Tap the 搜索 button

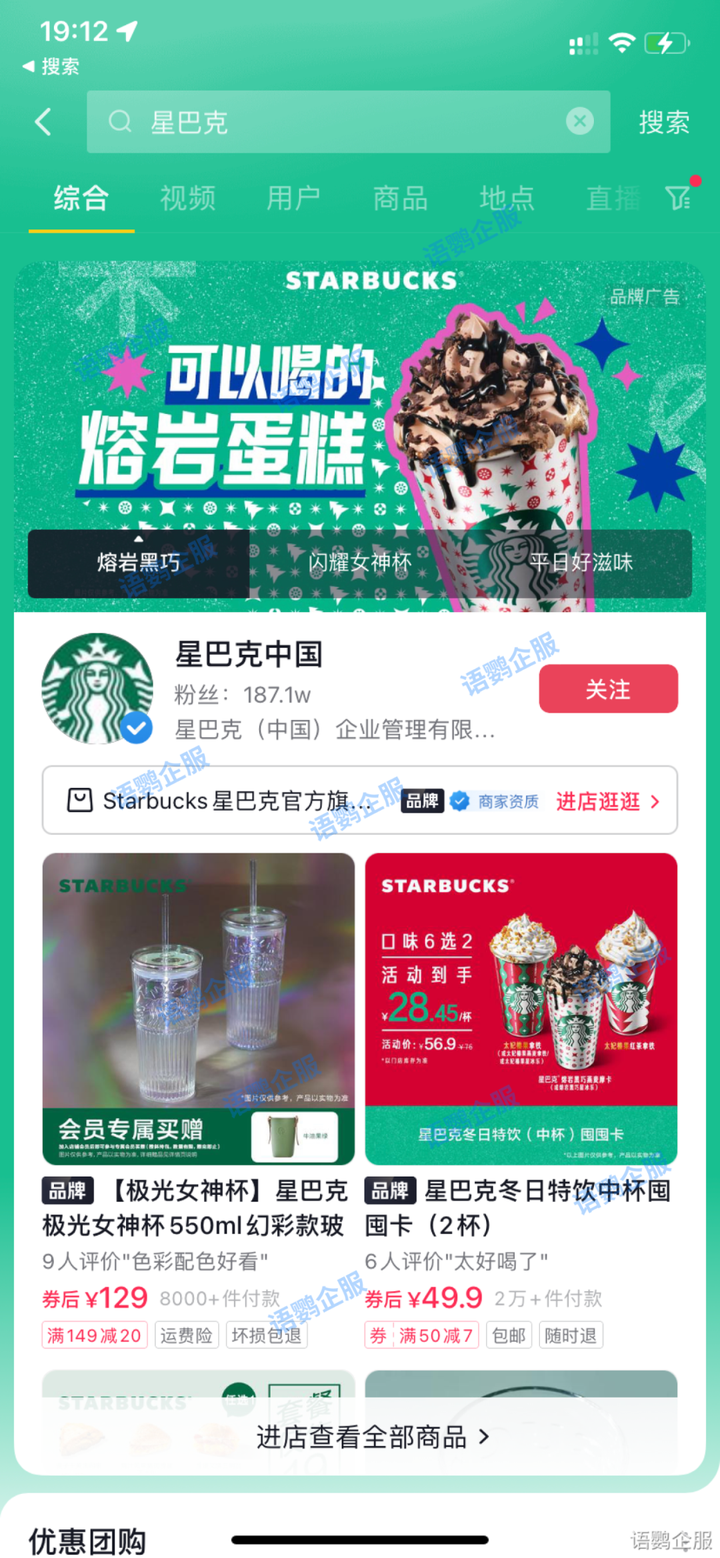[664, 122]
